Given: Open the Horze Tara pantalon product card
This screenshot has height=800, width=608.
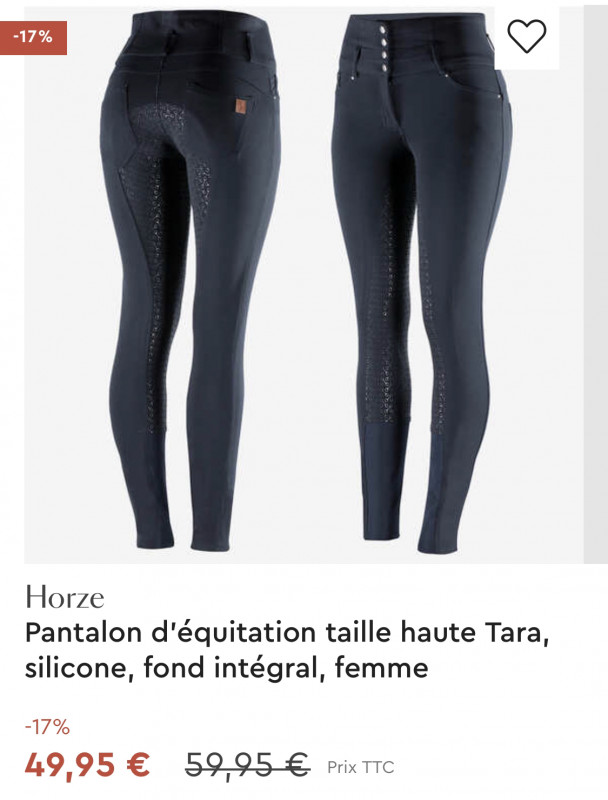Looking at the screenshot, I should [x=289, y=649].
